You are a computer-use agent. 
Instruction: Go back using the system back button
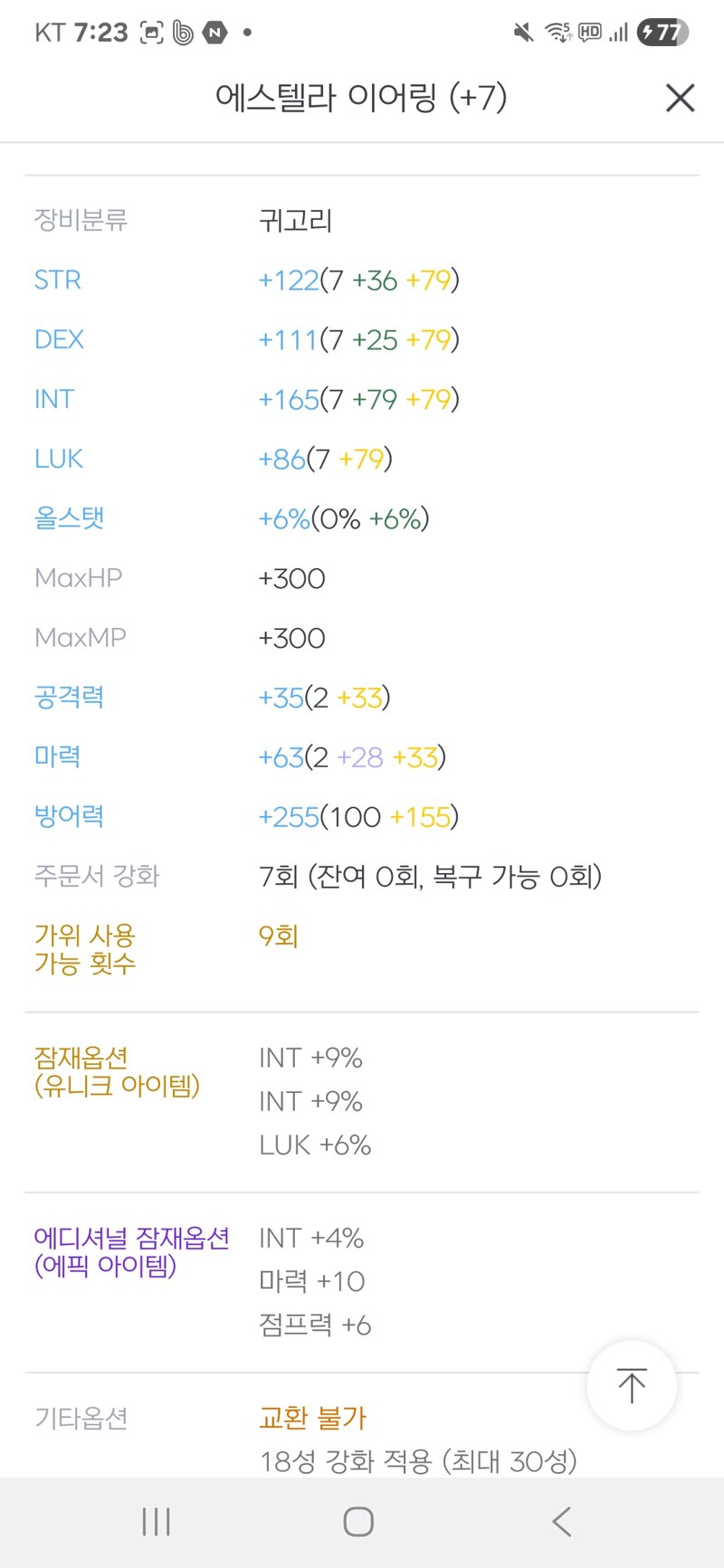coord(562,1522)
